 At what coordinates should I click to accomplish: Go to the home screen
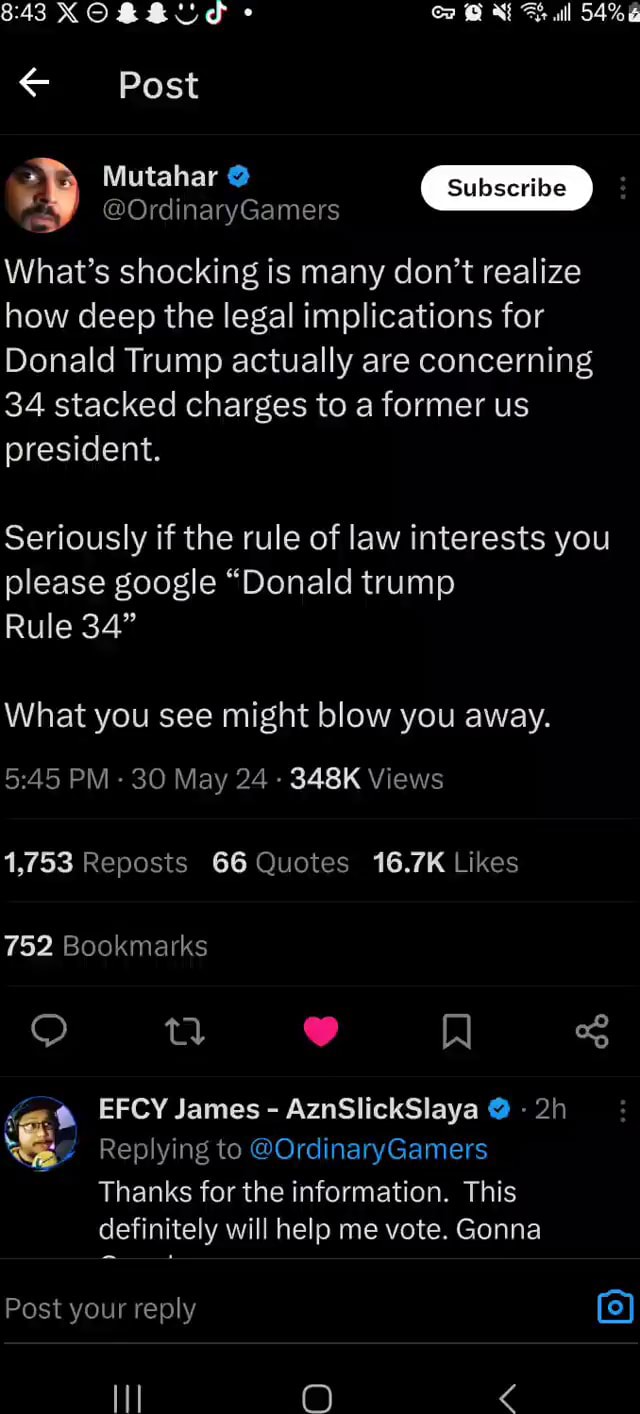point(317,1397)
